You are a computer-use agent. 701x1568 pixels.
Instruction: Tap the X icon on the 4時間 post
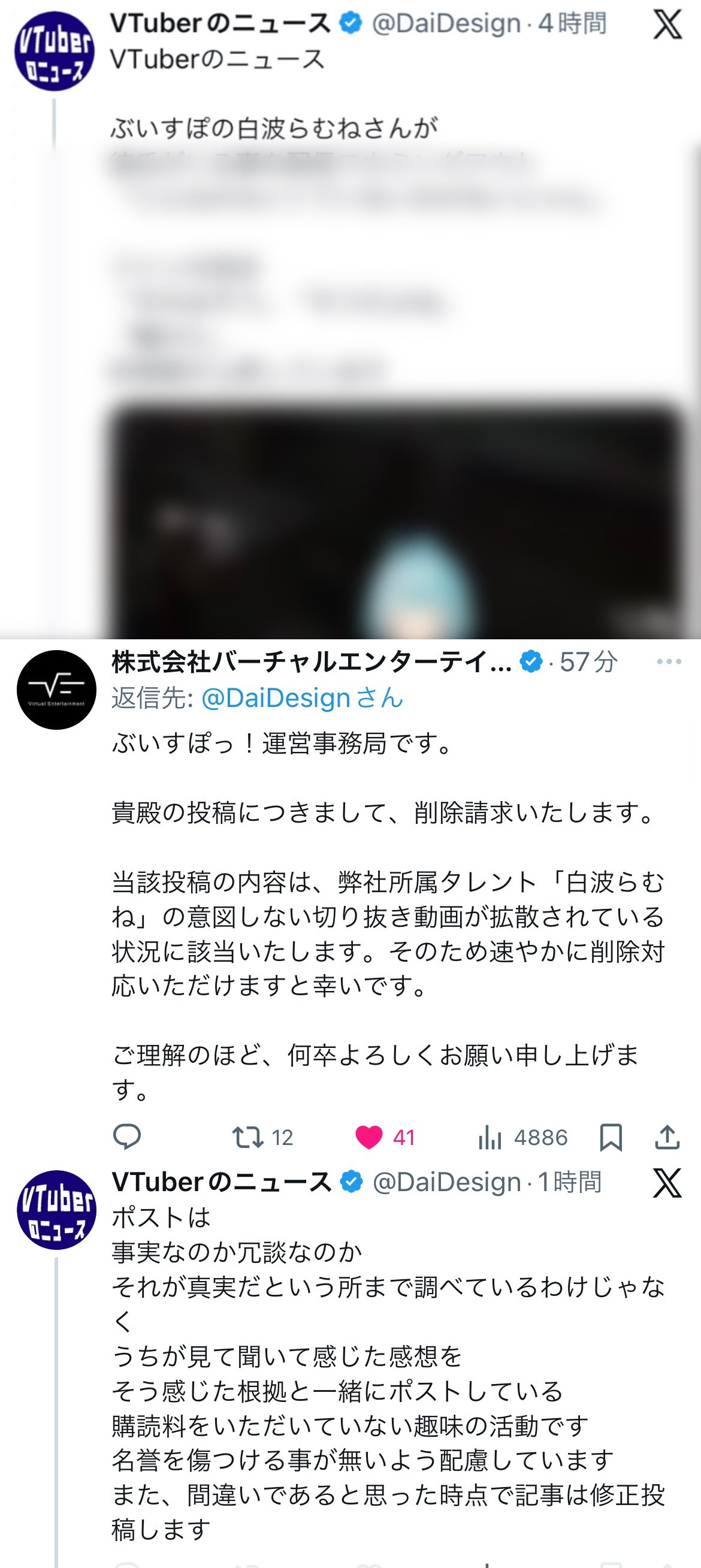click(x=667, y=25)
